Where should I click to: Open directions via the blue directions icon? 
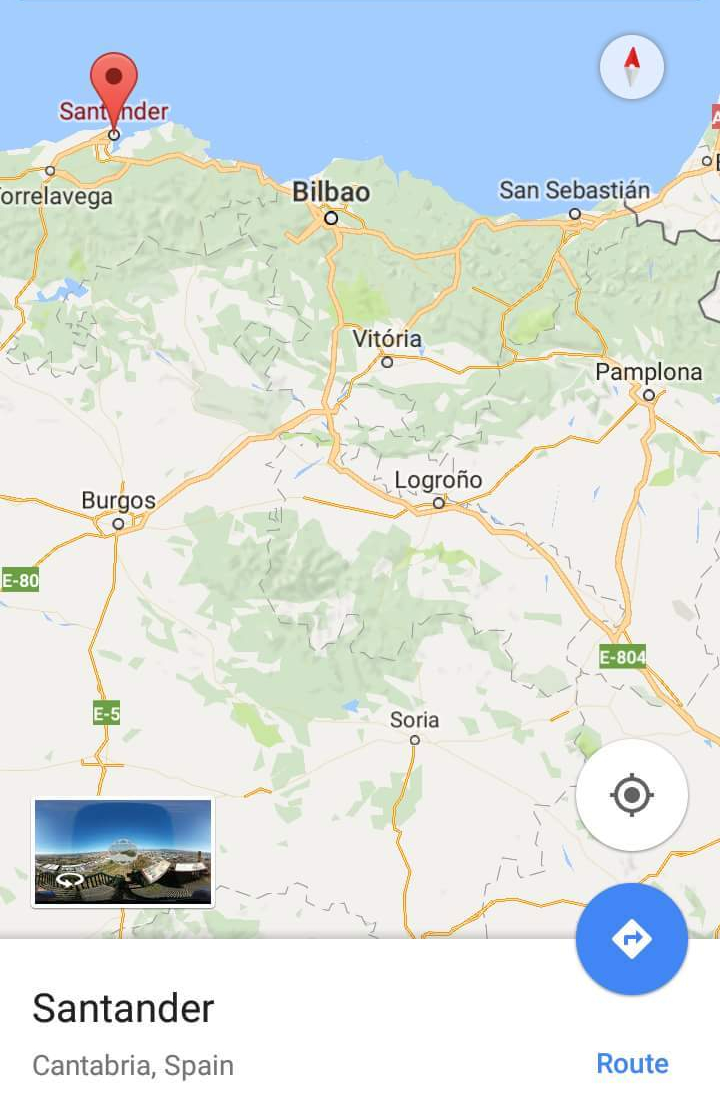631,940
